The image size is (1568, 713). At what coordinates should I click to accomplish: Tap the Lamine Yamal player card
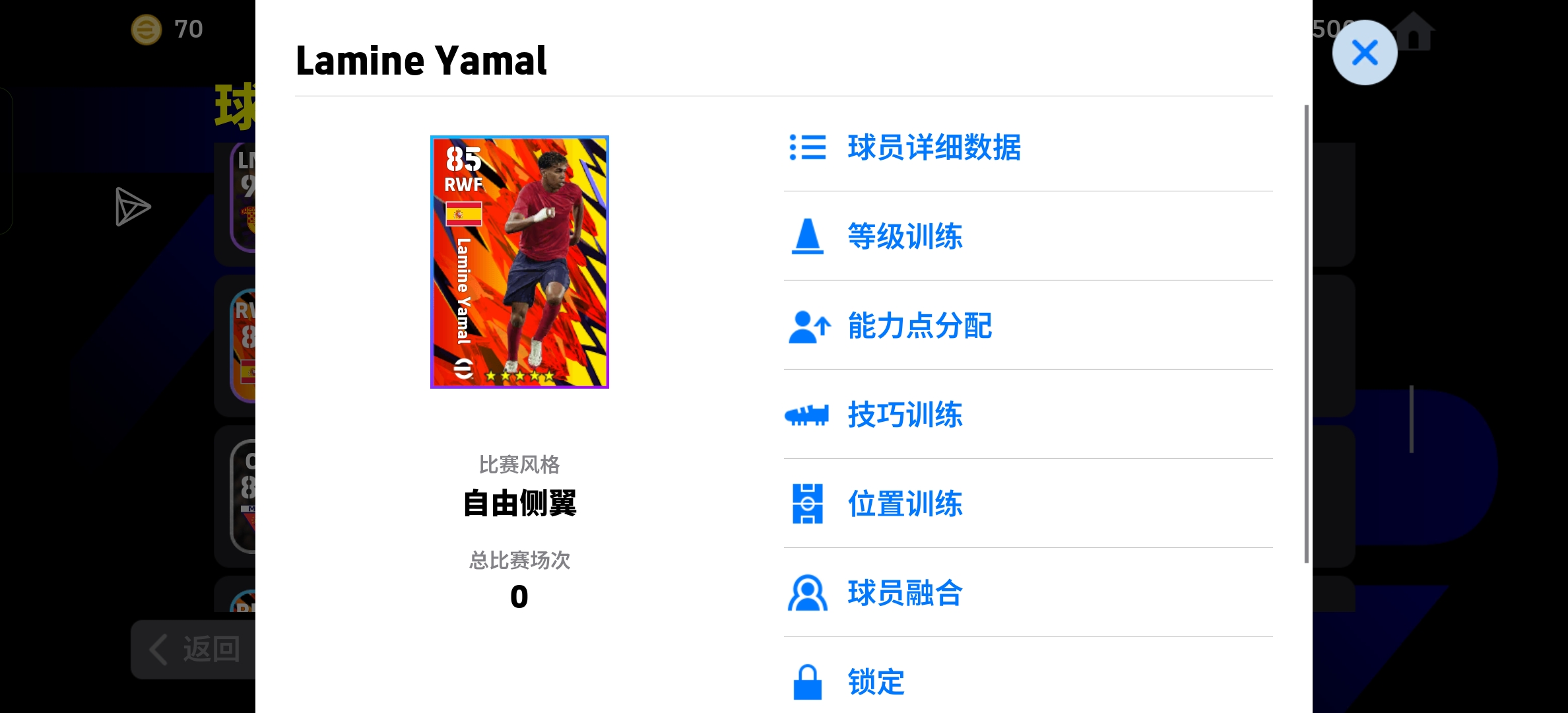(519, 262)
